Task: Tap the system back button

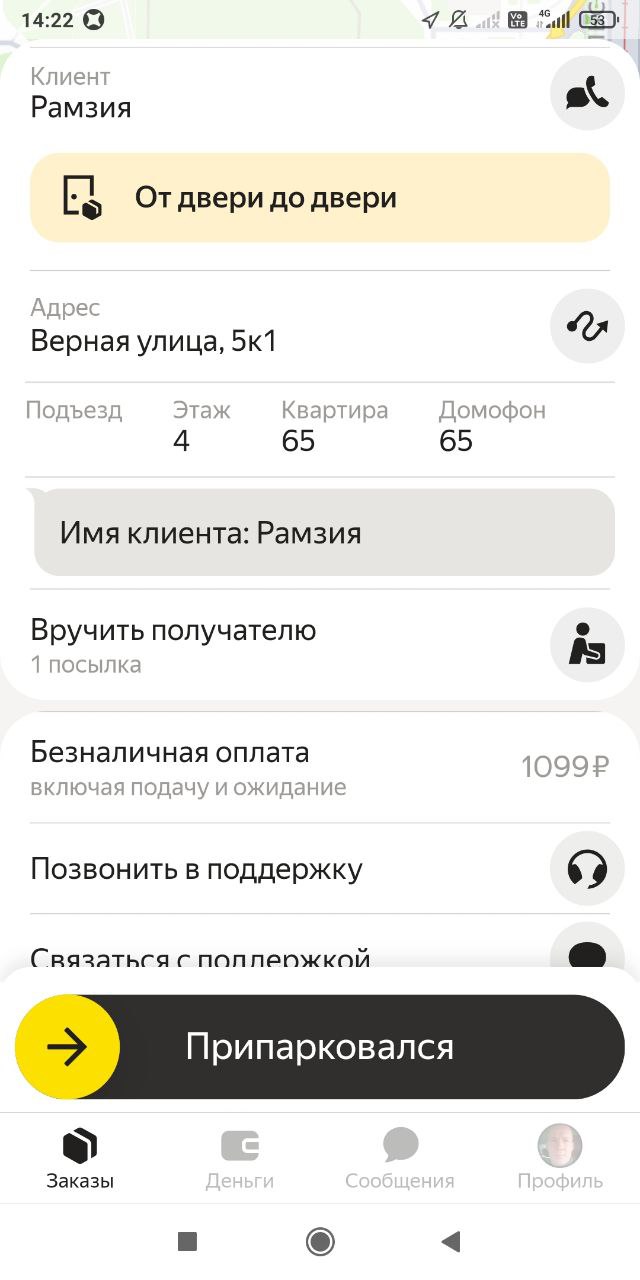Action: pyautogui.click(x=451, y=1242)
